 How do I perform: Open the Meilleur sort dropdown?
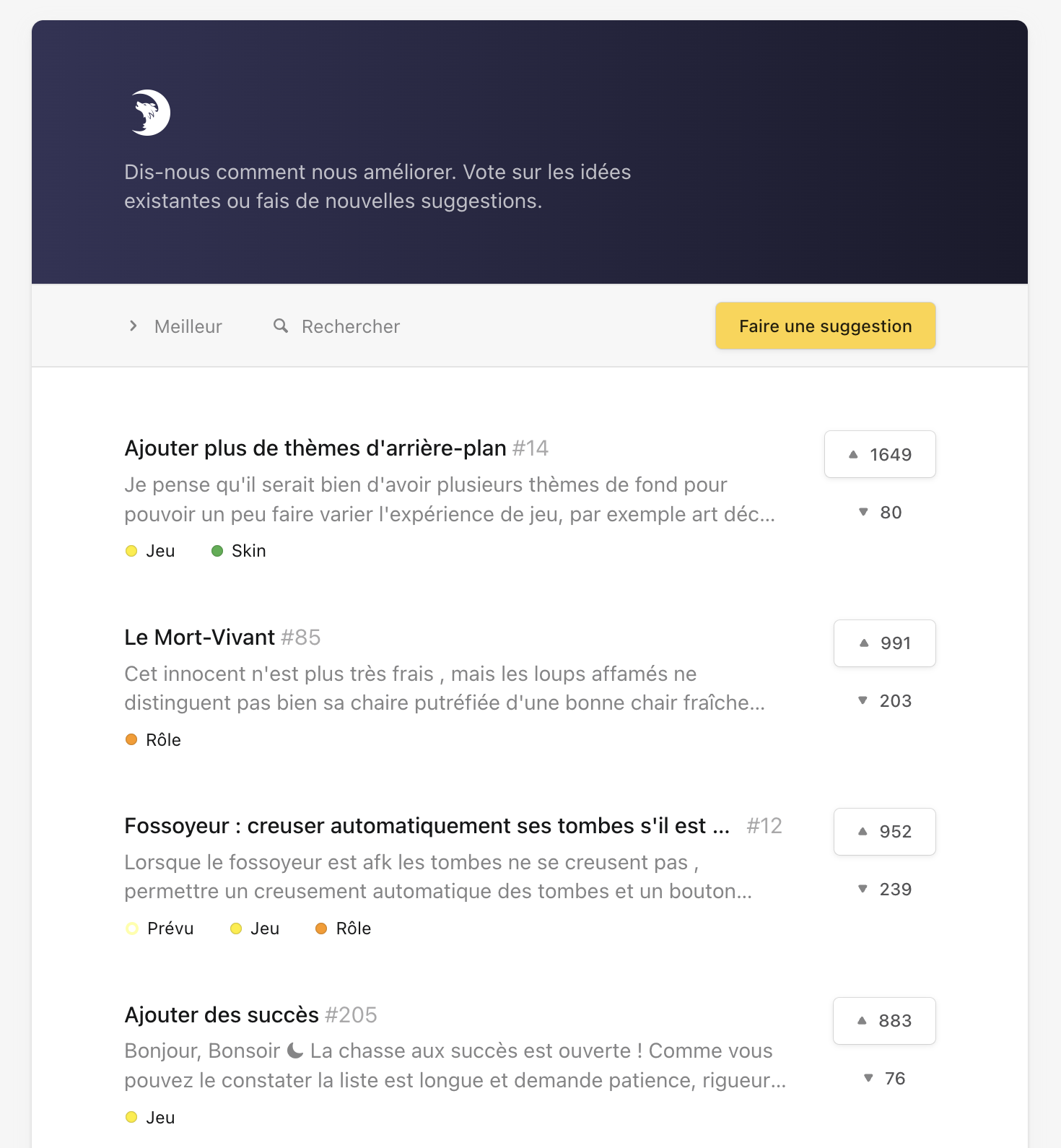coord(175,326)
